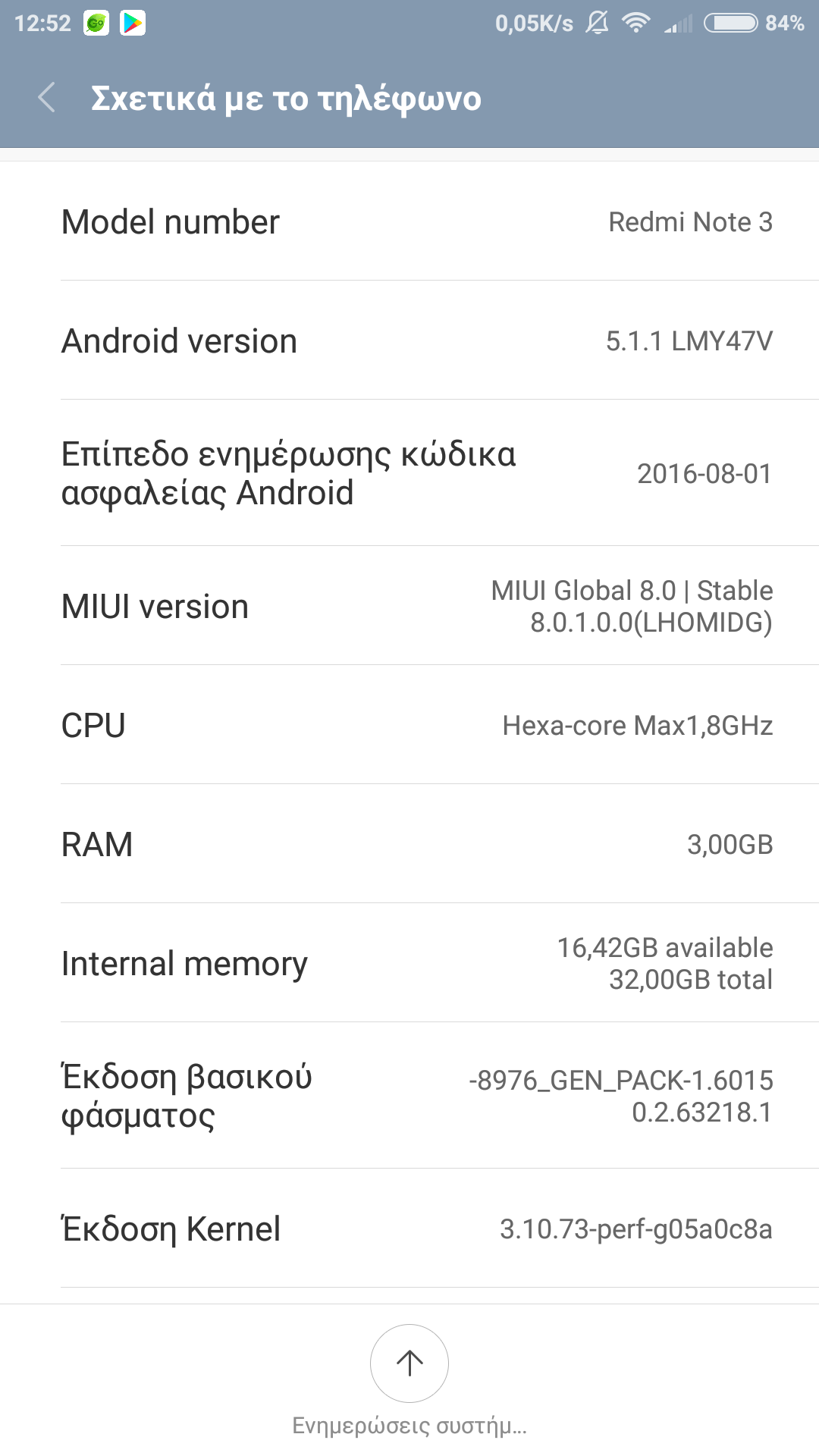Tap the Έκδοση Kernel row
The image size is (819, 1456).
[x=409, y=1228]
